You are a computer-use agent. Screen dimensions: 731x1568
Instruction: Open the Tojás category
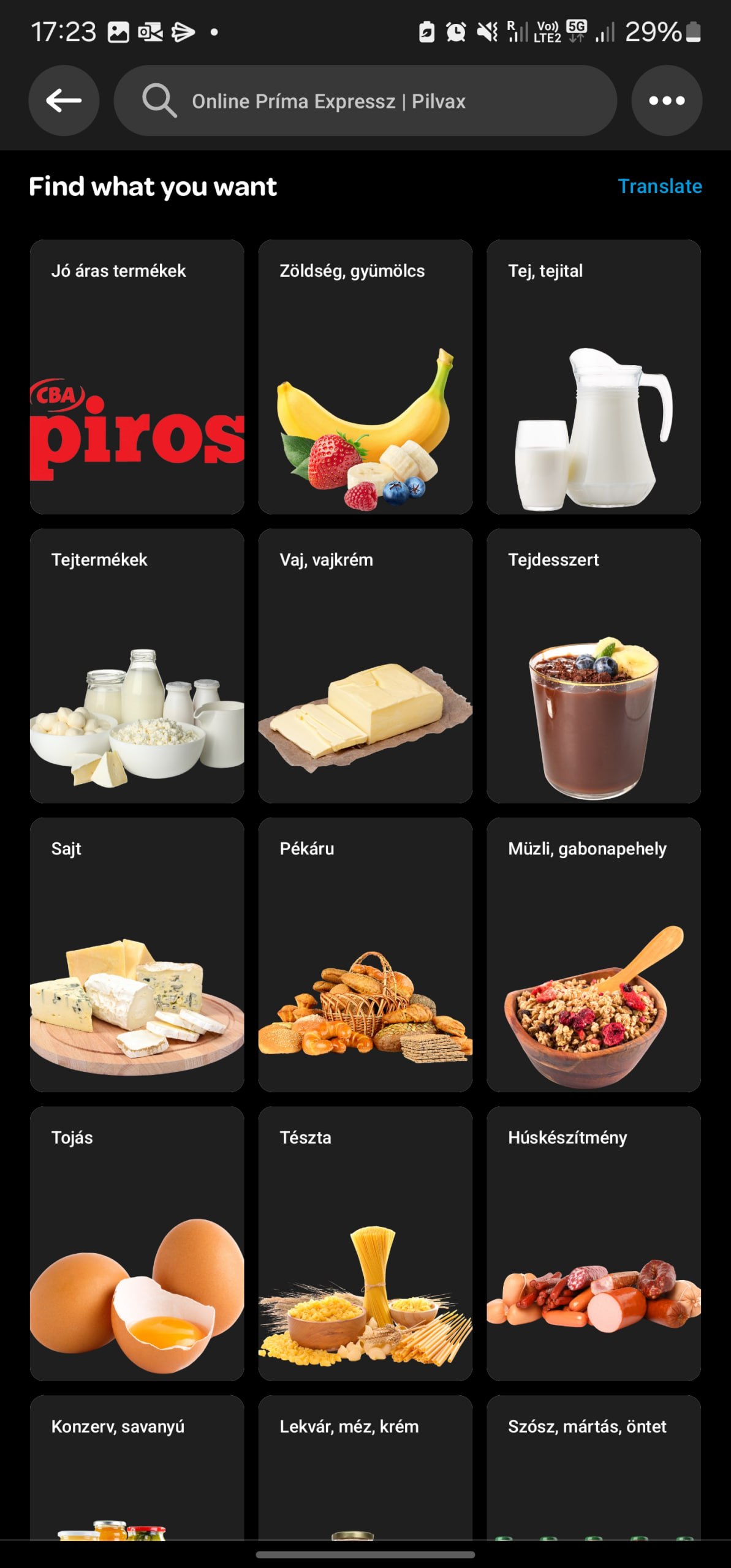tap(137, 1243)
